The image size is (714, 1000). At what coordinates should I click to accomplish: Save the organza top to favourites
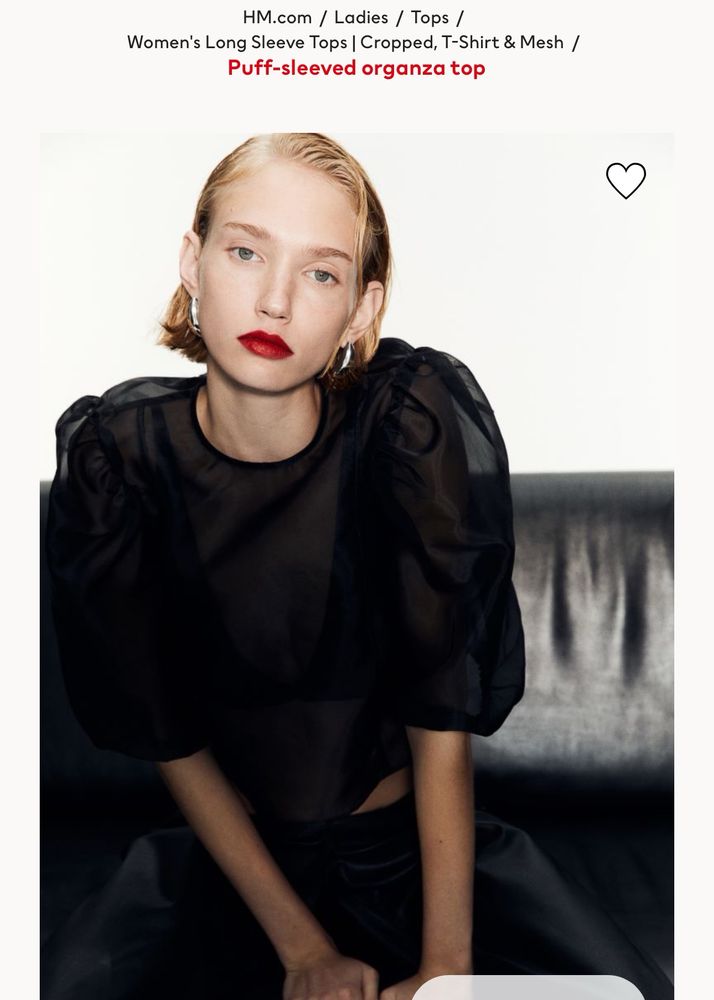(x=626, y=180)
